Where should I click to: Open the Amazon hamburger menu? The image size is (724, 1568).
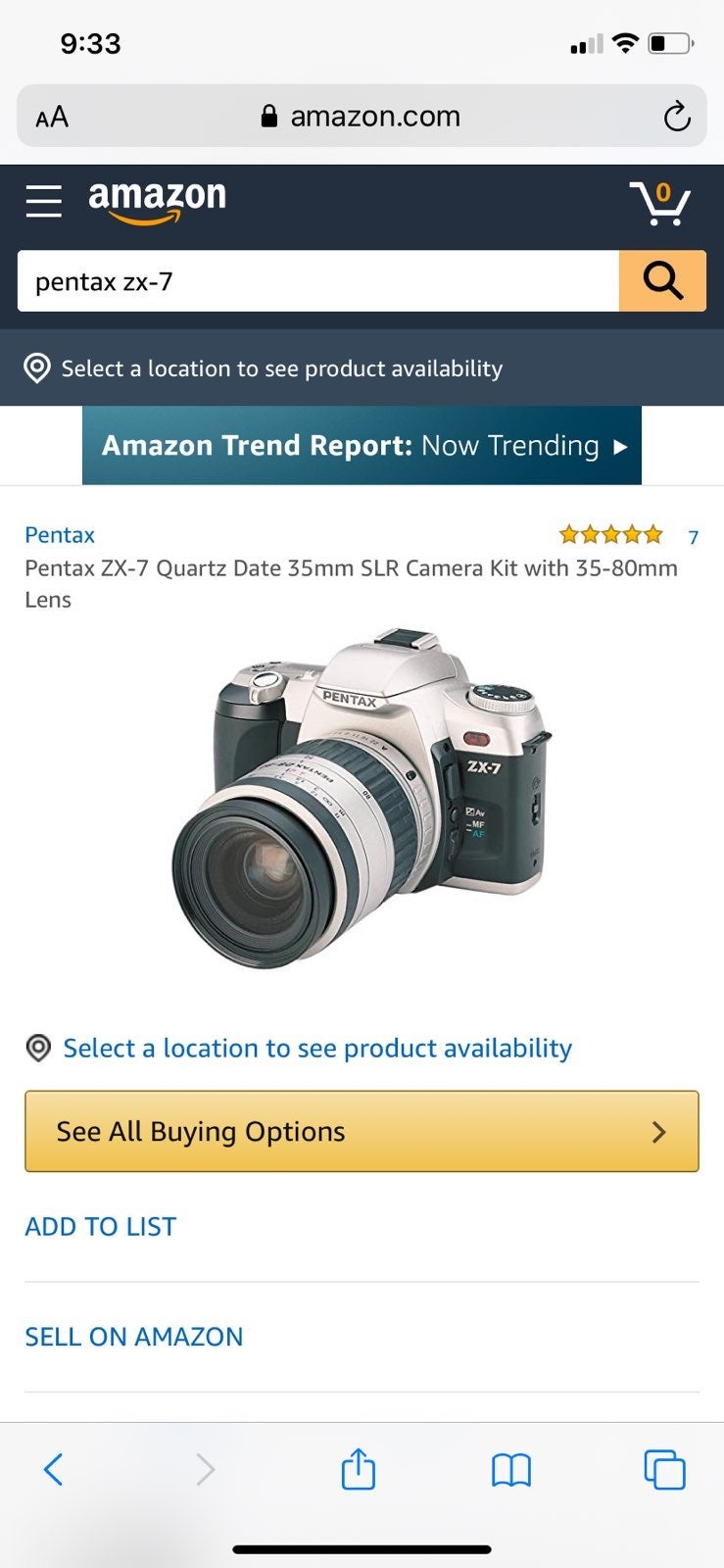pos(43,201)
